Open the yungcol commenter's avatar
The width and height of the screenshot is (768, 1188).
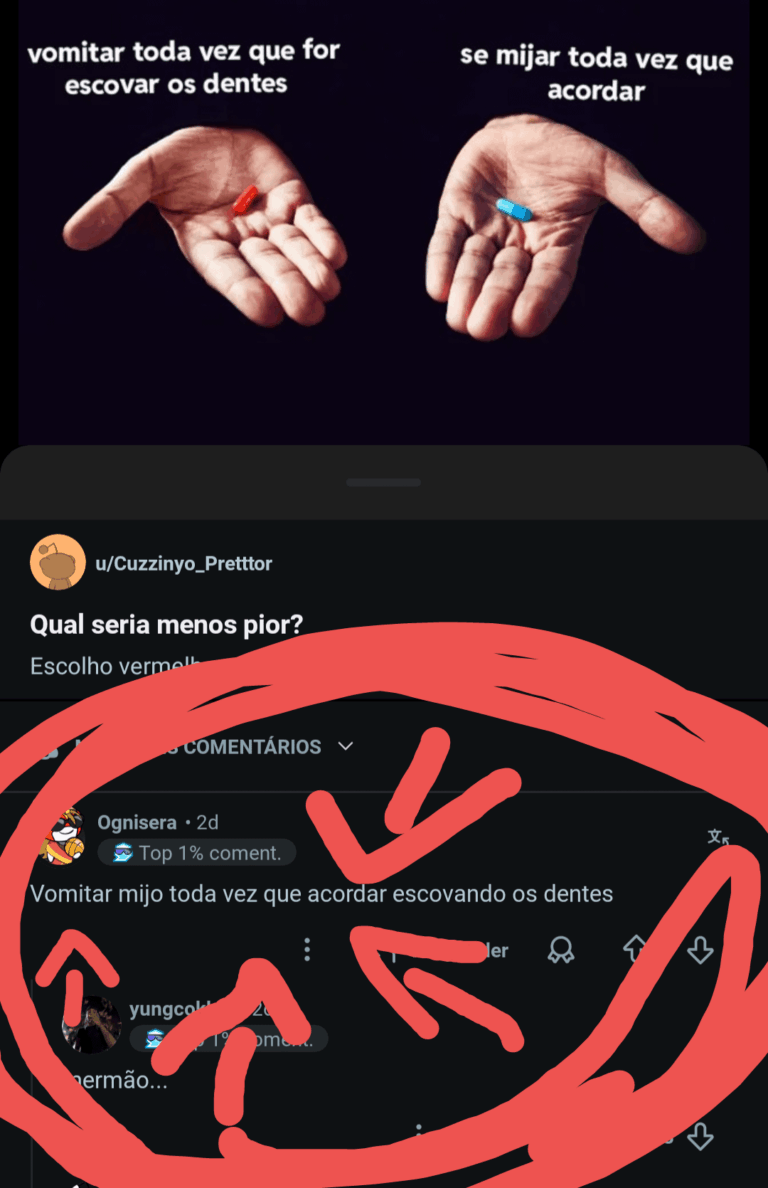(92, 1024)
